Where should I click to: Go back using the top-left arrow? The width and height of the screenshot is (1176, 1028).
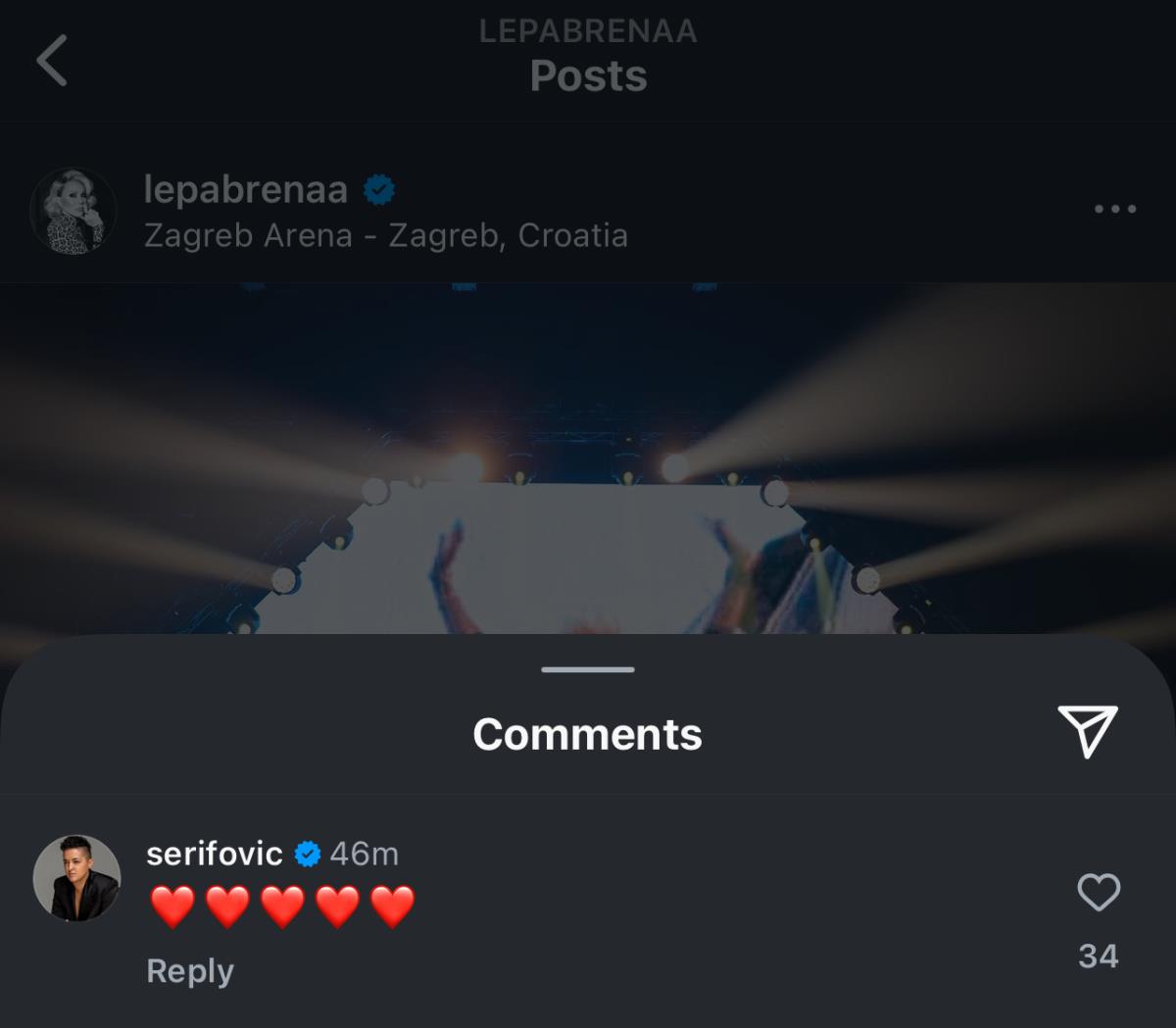pyautogui.click(x=52, y=61)
